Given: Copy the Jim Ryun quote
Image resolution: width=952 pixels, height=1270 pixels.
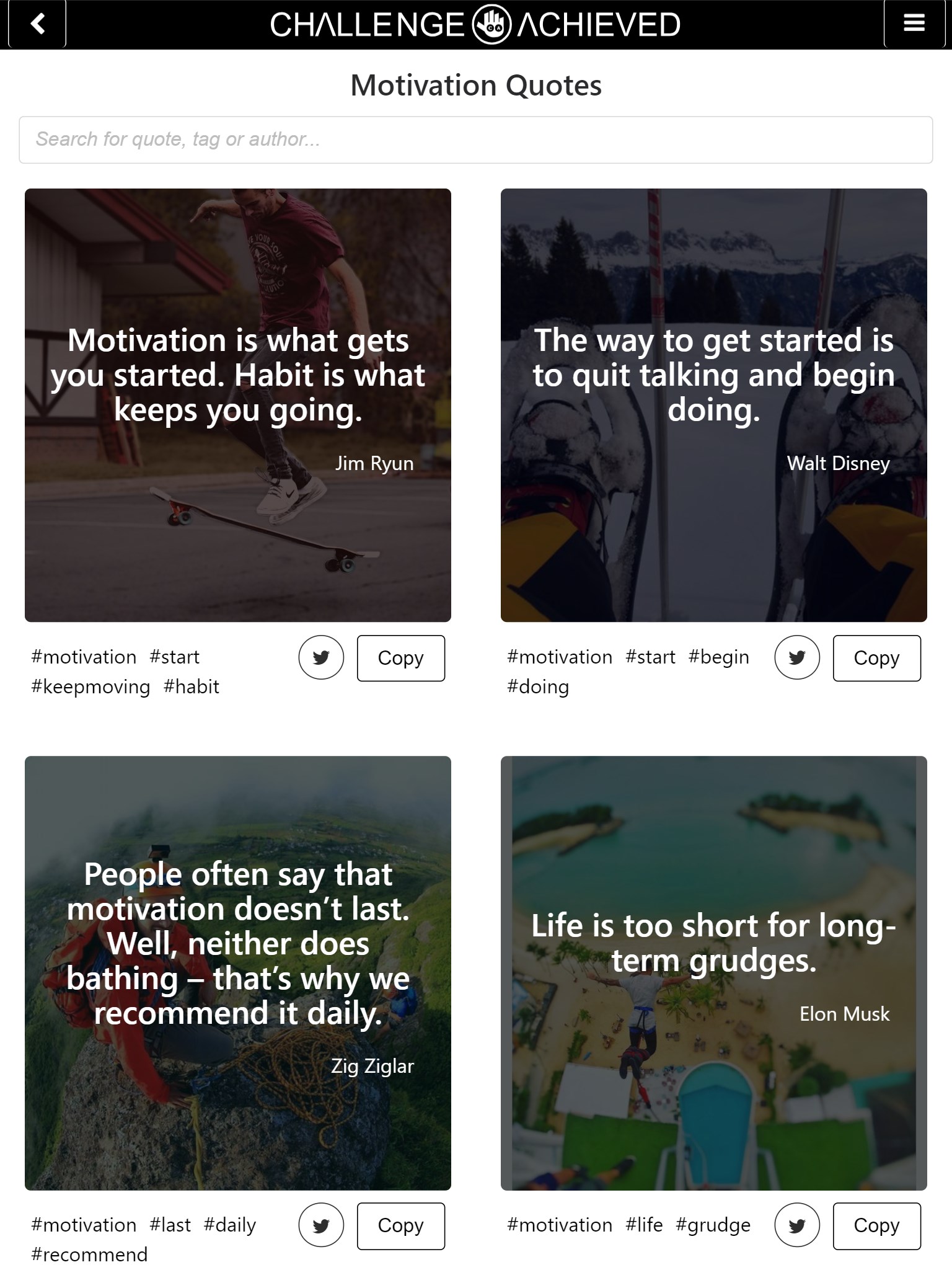Looking at the screenshot, I should [400, 658].
